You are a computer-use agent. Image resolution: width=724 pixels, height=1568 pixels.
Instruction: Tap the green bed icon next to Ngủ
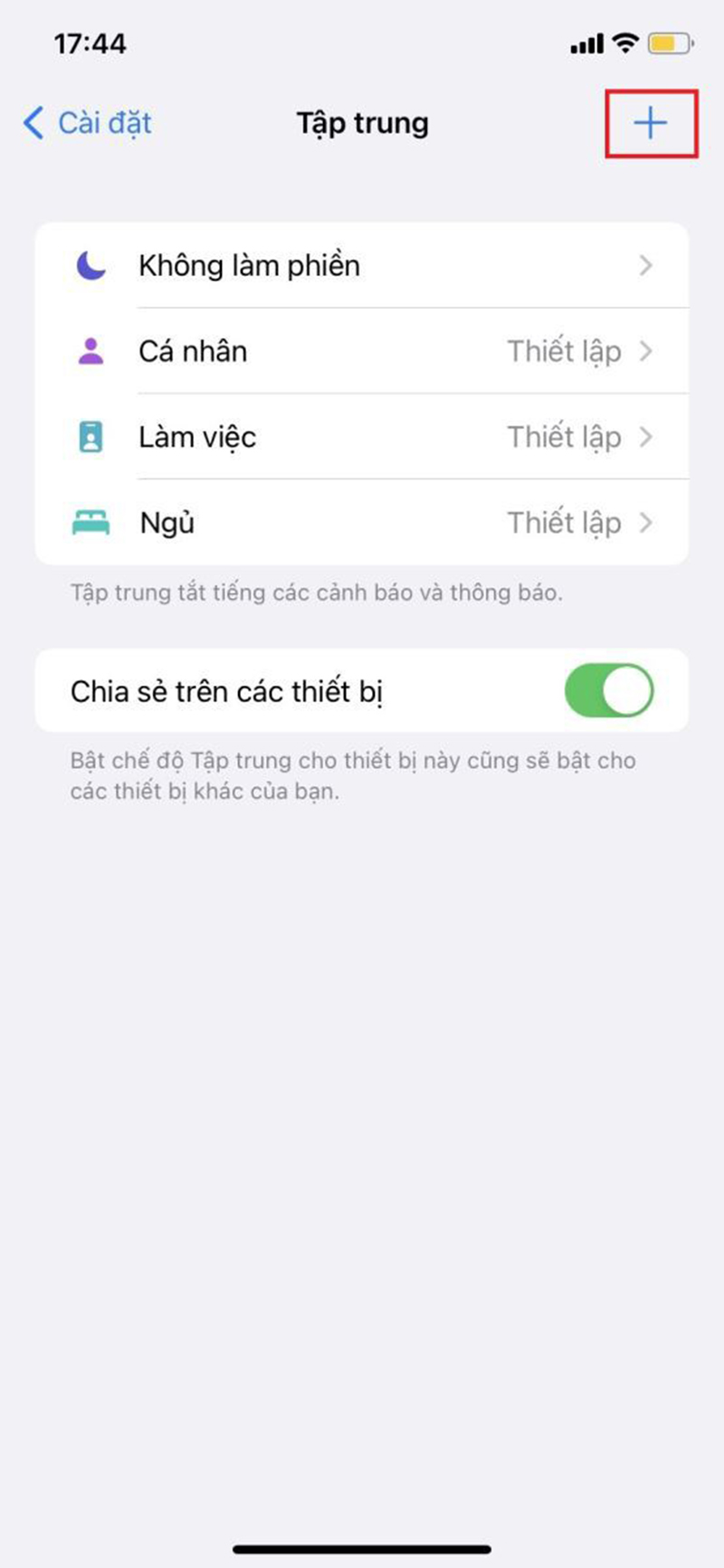click(90, 522)
